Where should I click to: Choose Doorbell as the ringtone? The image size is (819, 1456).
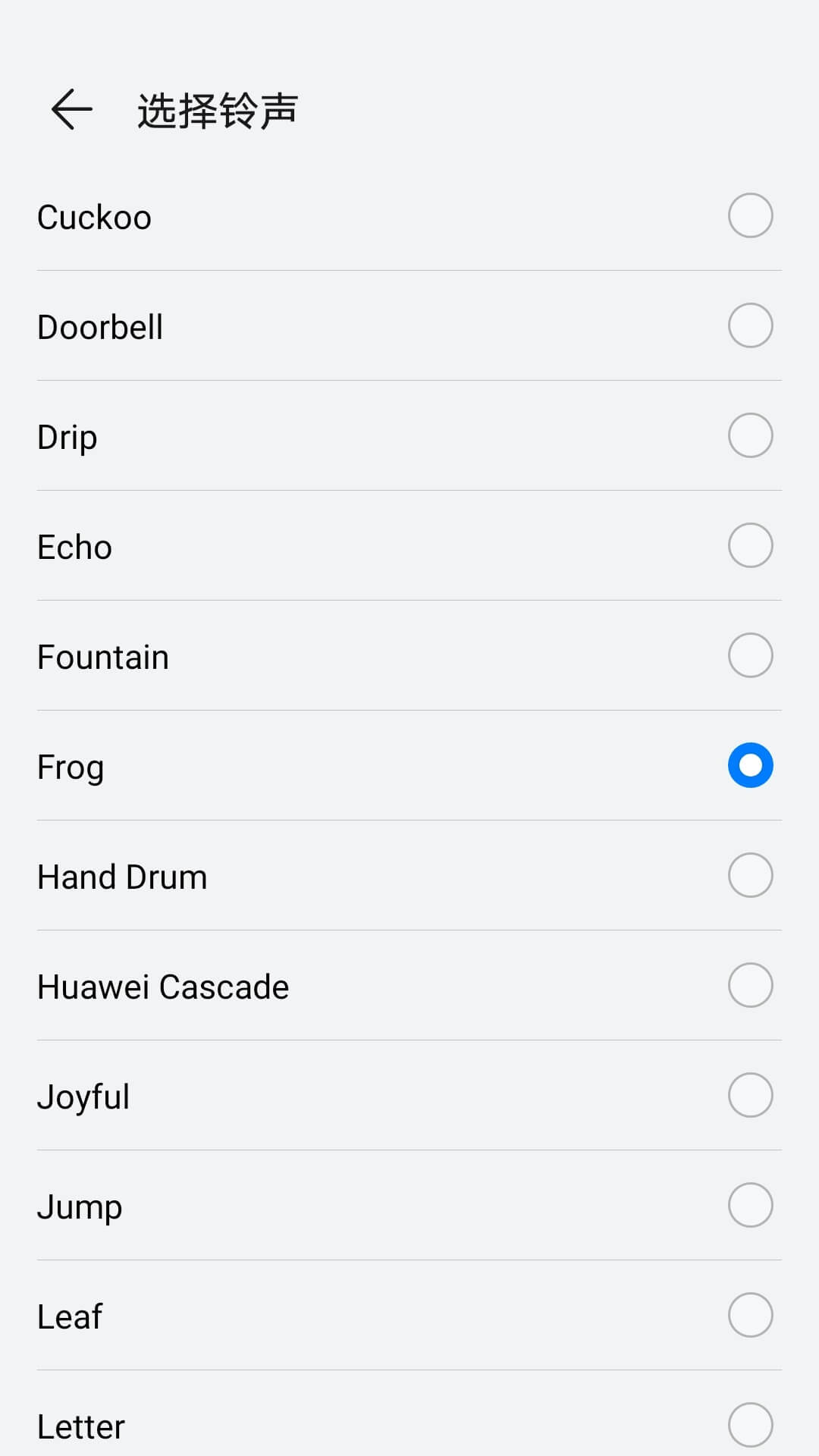pos(749,326)
